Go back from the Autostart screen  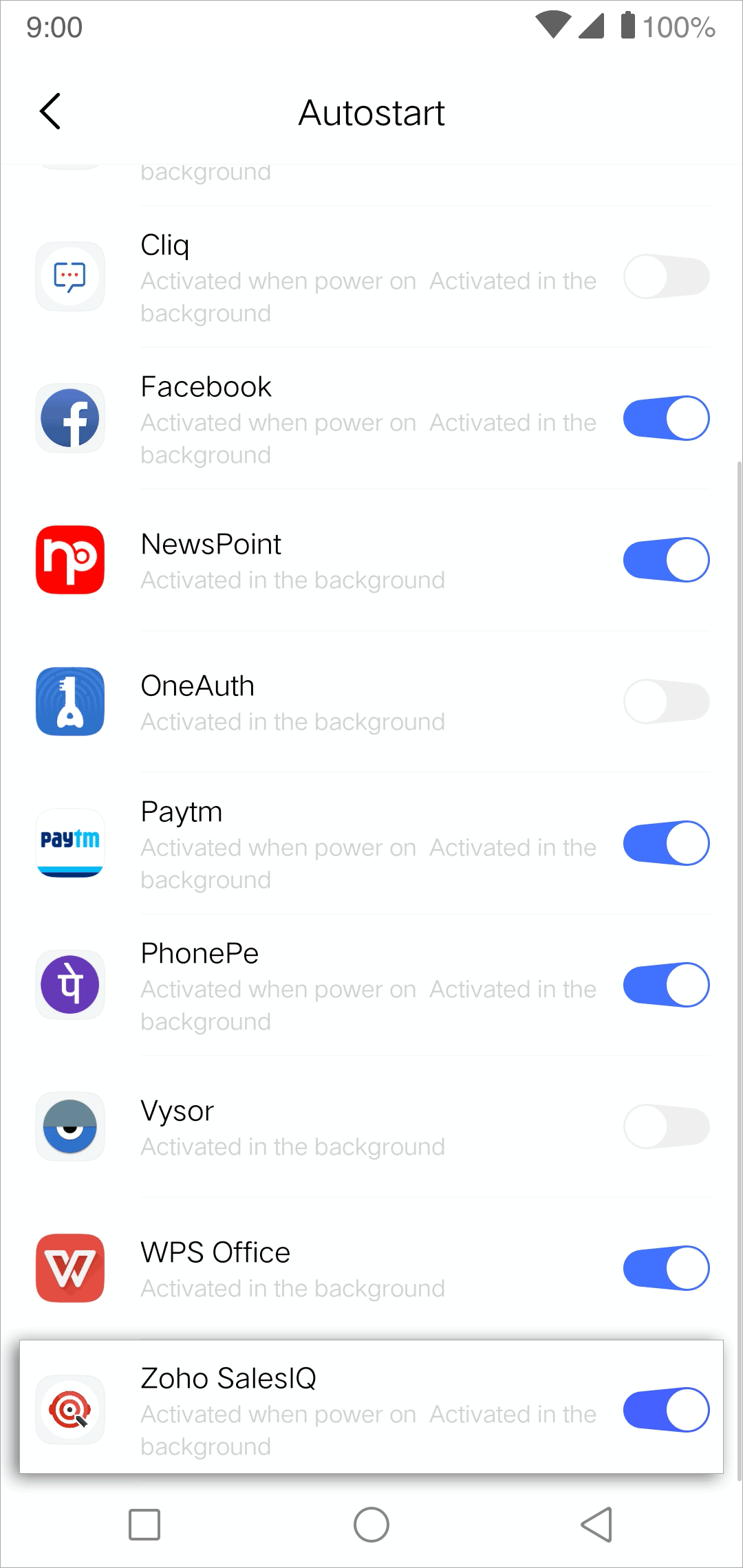[50, 111]
